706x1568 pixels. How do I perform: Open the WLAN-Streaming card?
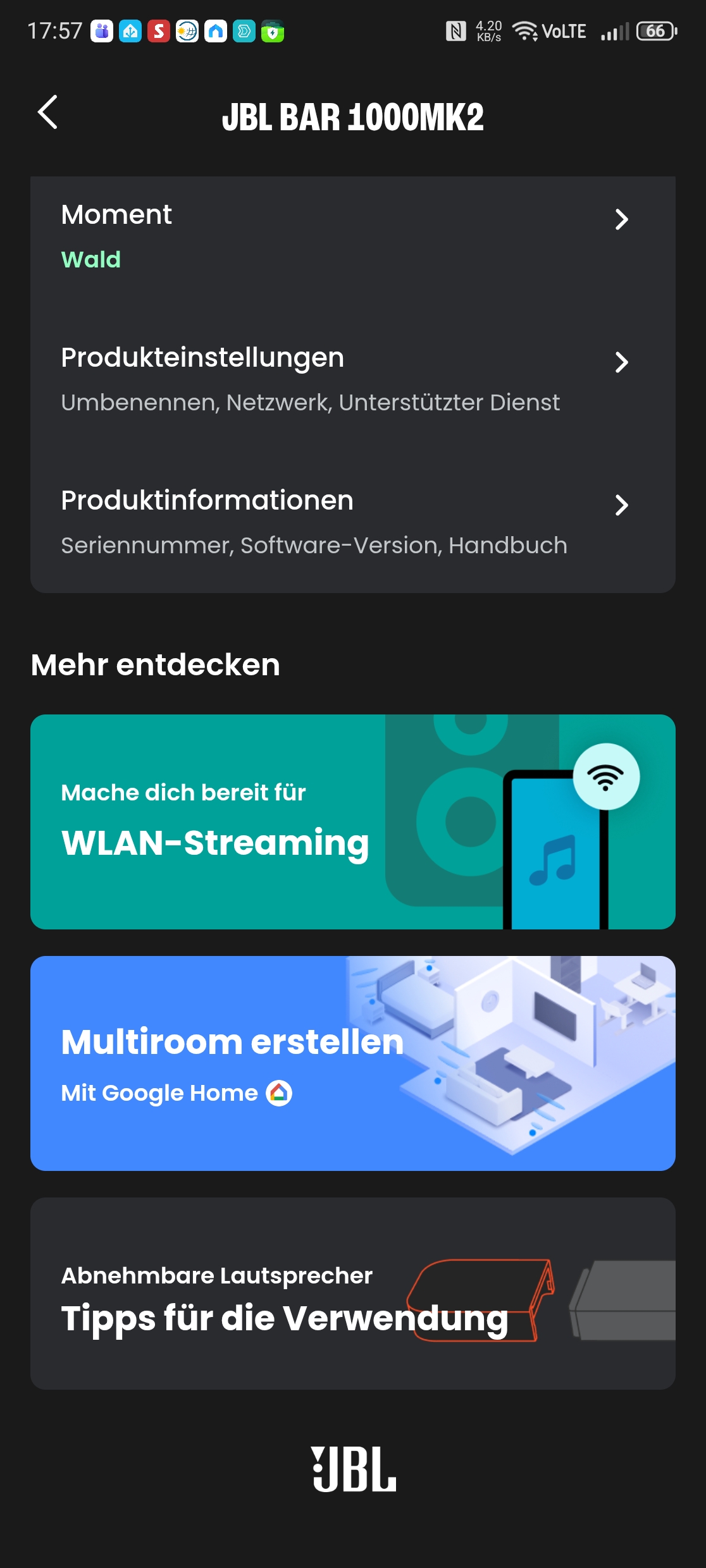pos(352,821)
